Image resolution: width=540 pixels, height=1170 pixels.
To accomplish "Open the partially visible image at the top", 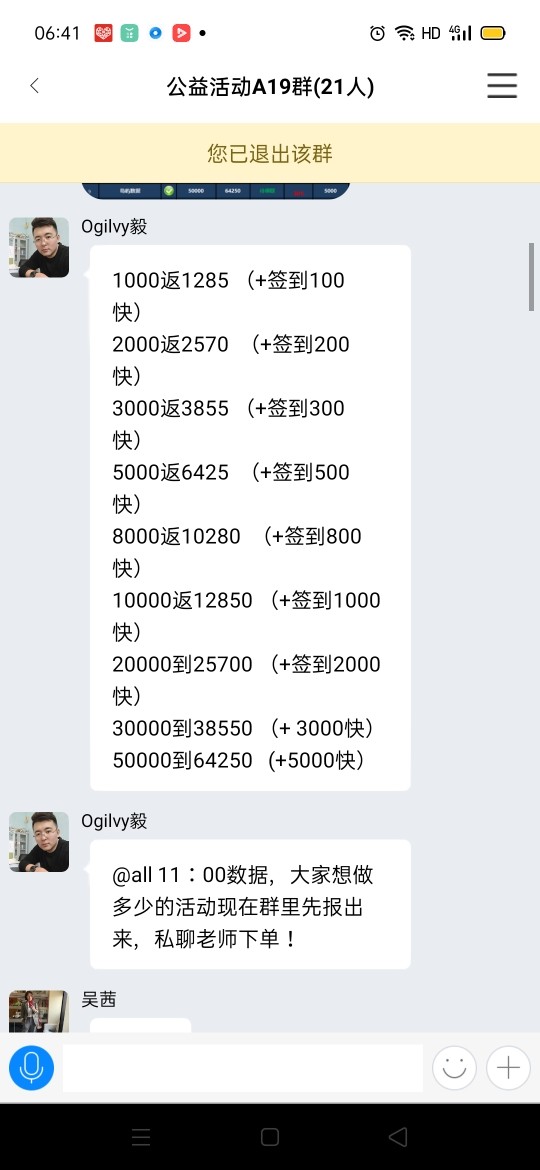I will click(215, 191).
